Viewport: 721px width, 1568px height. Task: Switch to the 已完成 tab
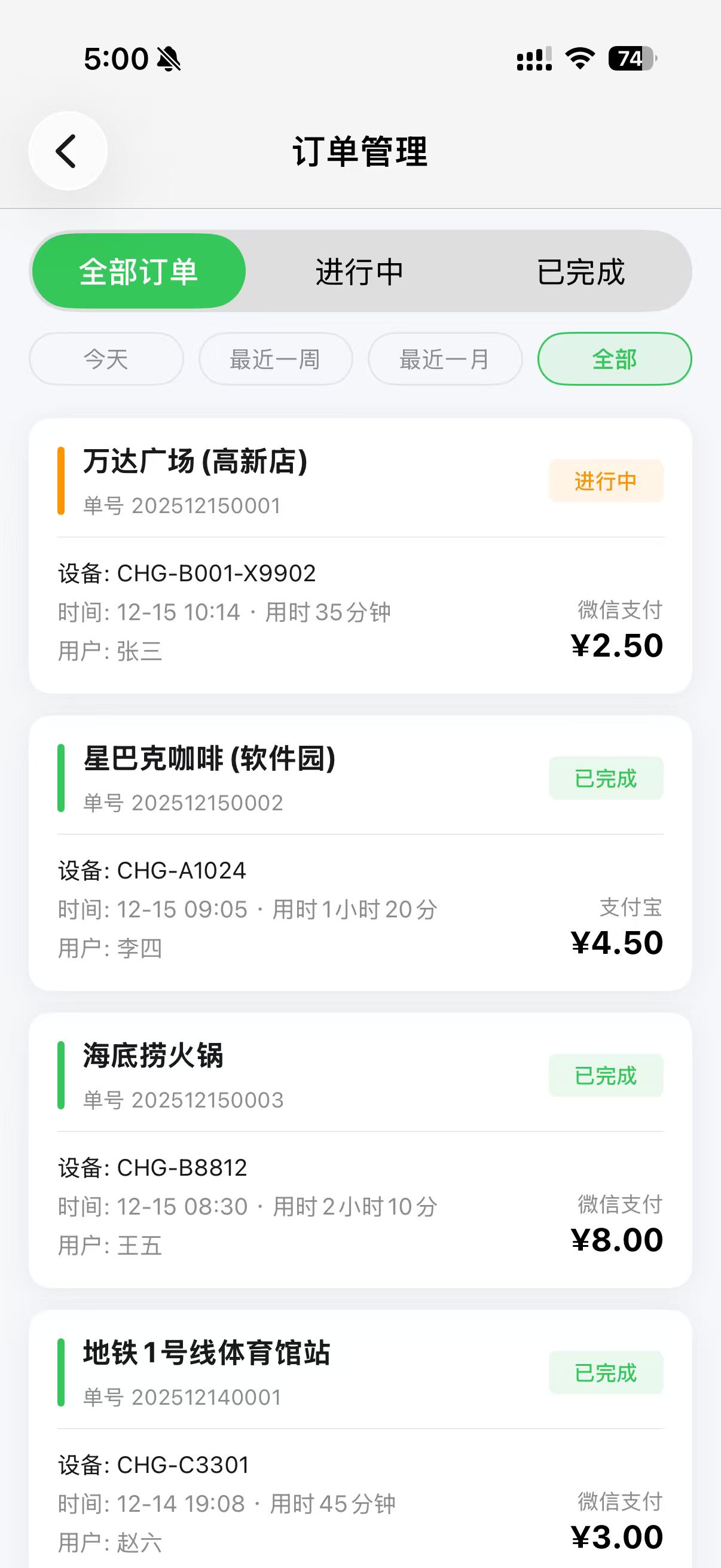(582, 271)
